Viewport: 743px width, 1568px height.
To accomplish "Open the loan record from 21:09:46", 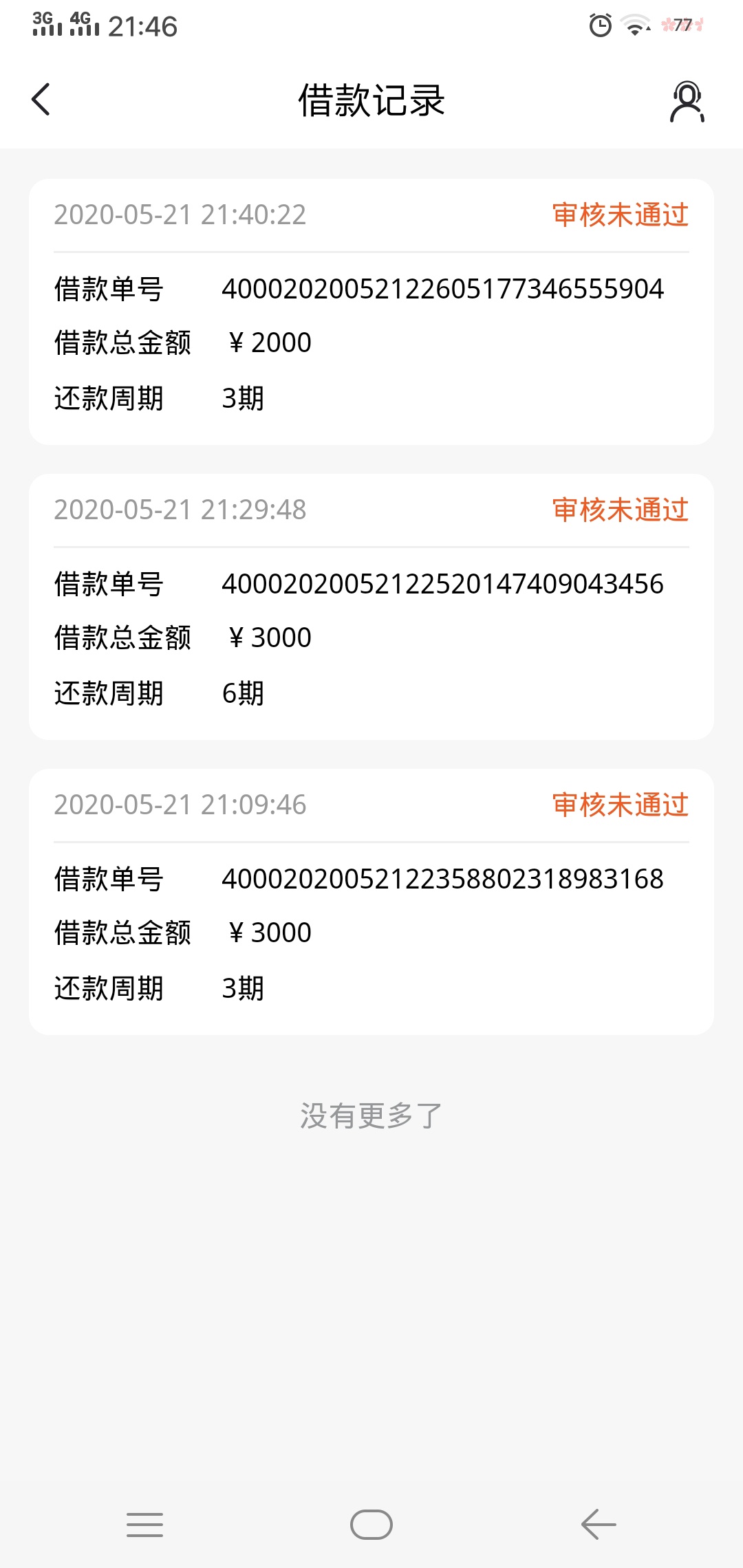I will pyautogui.click(x=371, y=902).
